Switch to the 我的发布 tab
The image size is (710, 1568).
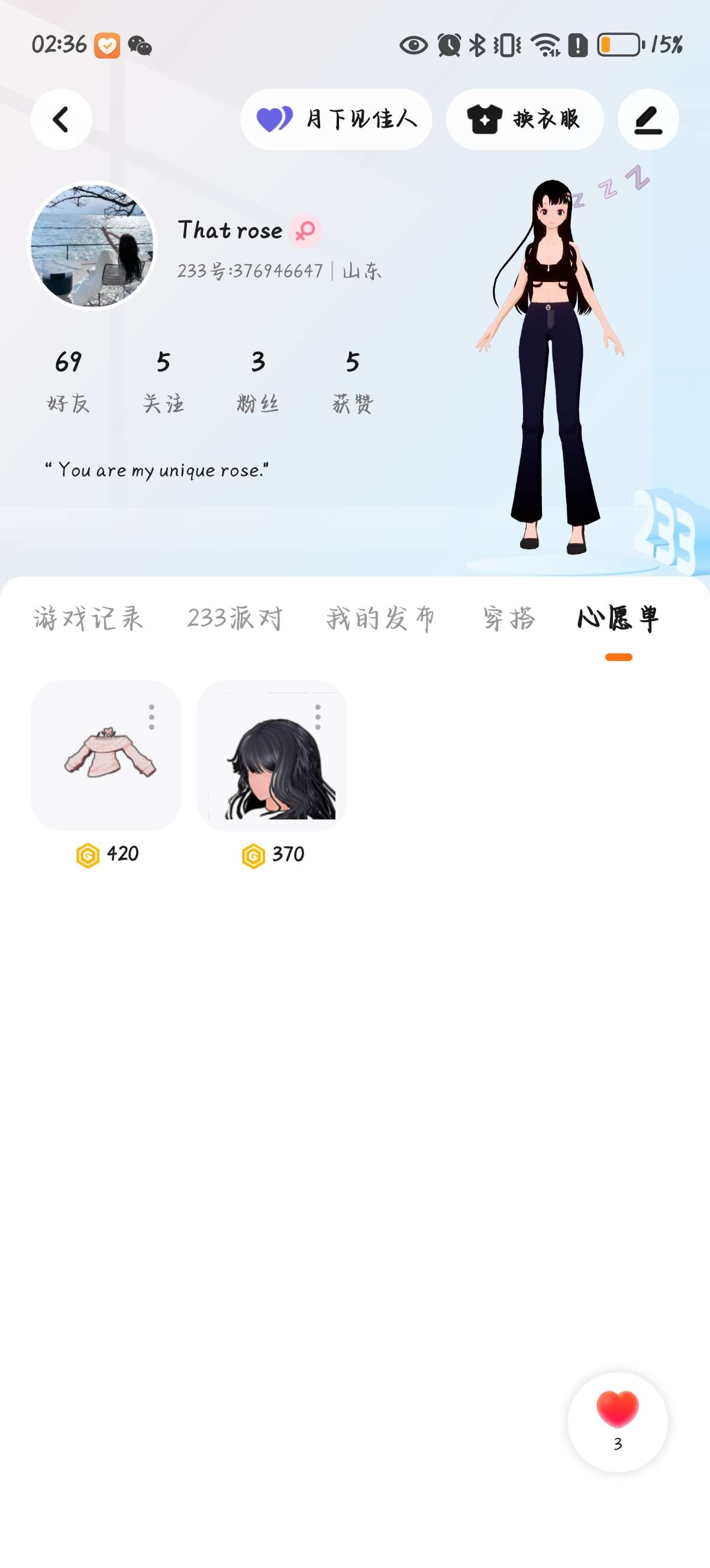pos(380,618)
